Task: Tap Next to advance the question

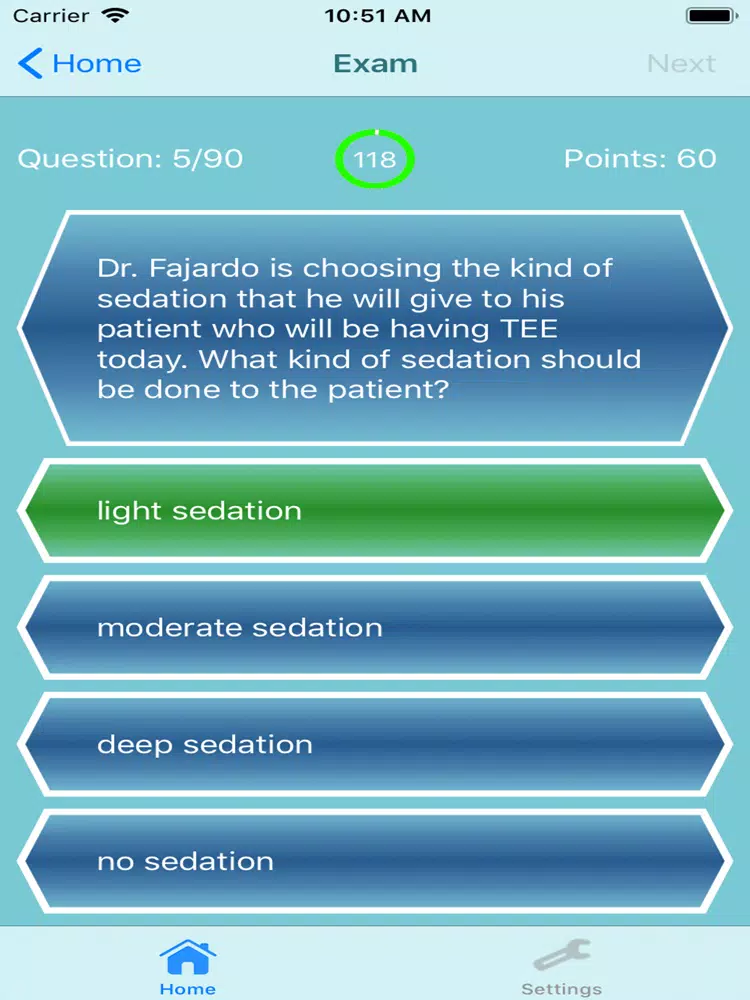Action: tap(681, 64)
